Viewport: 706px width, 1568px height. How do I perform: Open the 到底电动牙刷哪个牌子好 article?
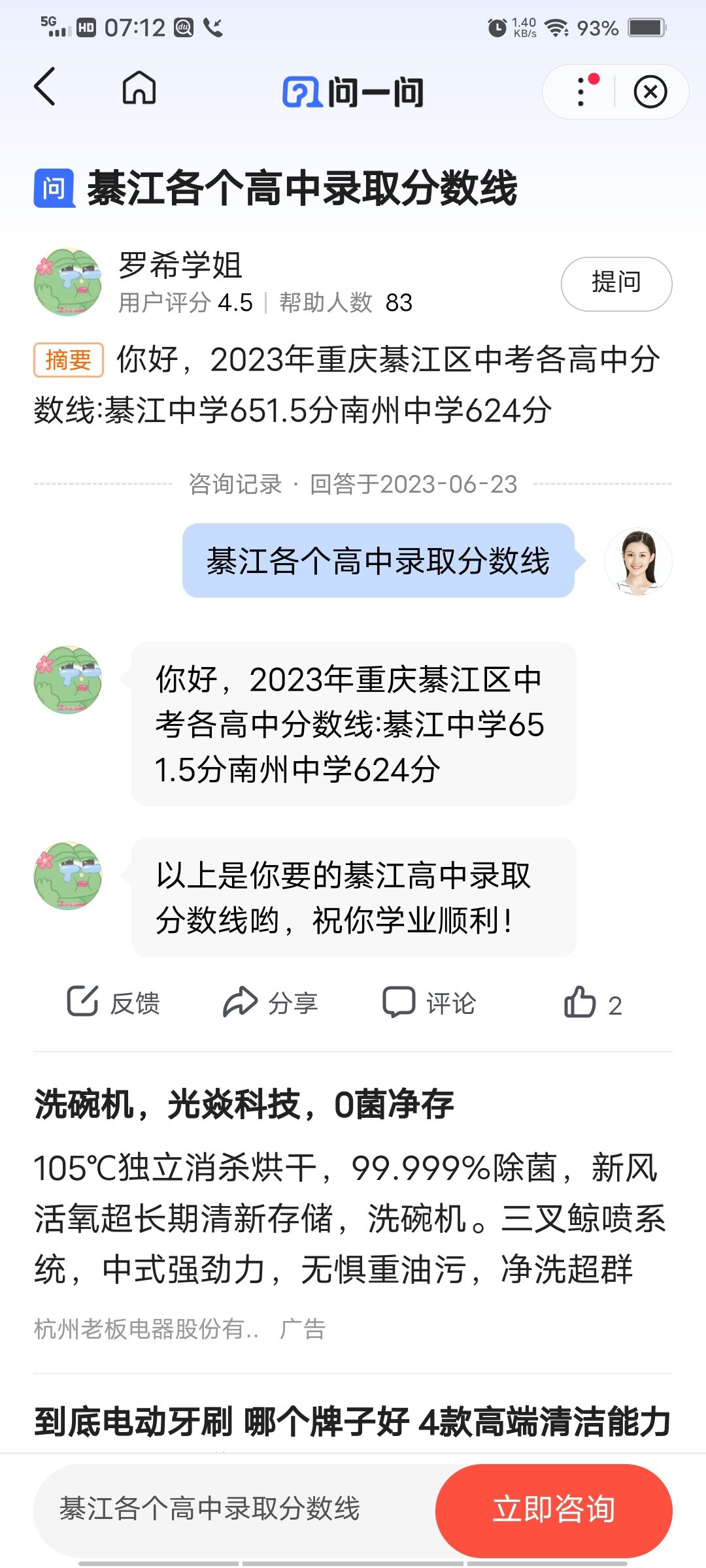click(352, 1422)
